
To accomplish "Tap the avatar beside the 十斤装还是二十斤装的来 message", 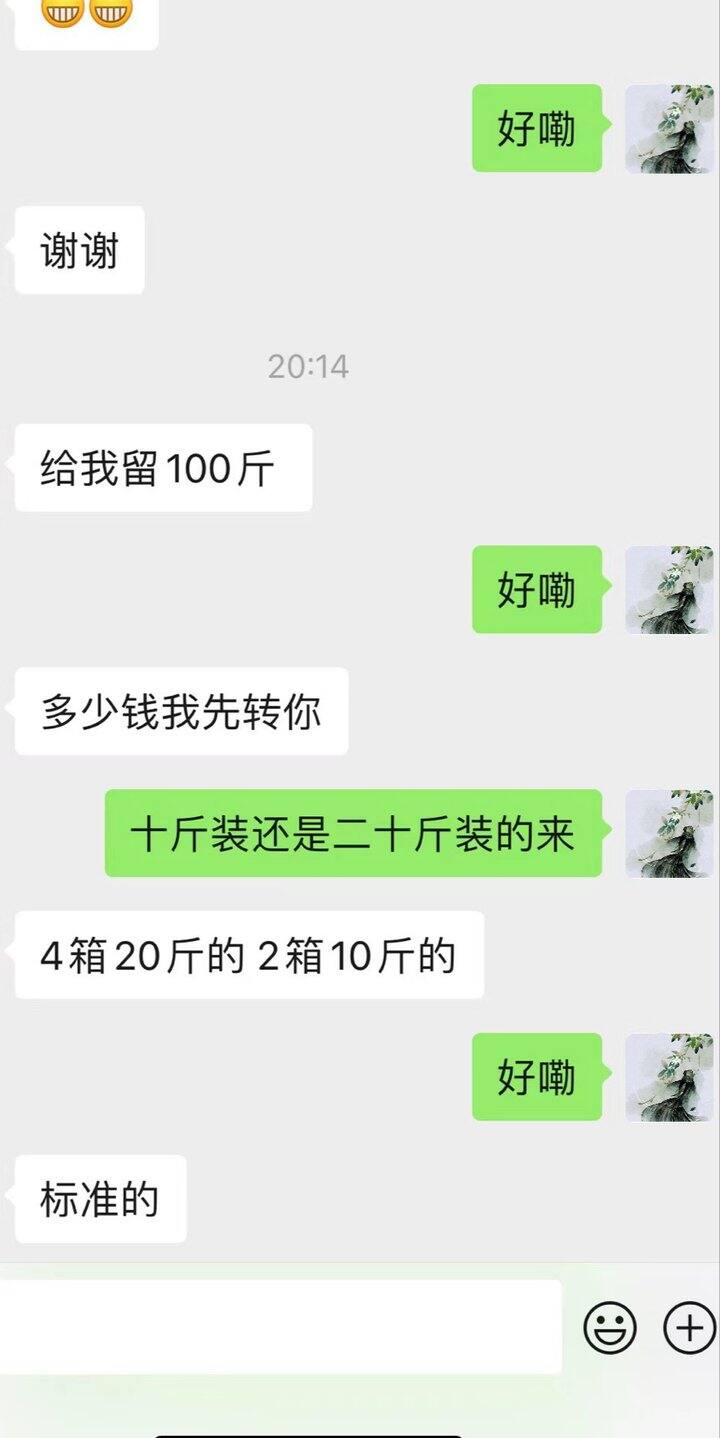I will pyautogui.click(x=669, y=833).
